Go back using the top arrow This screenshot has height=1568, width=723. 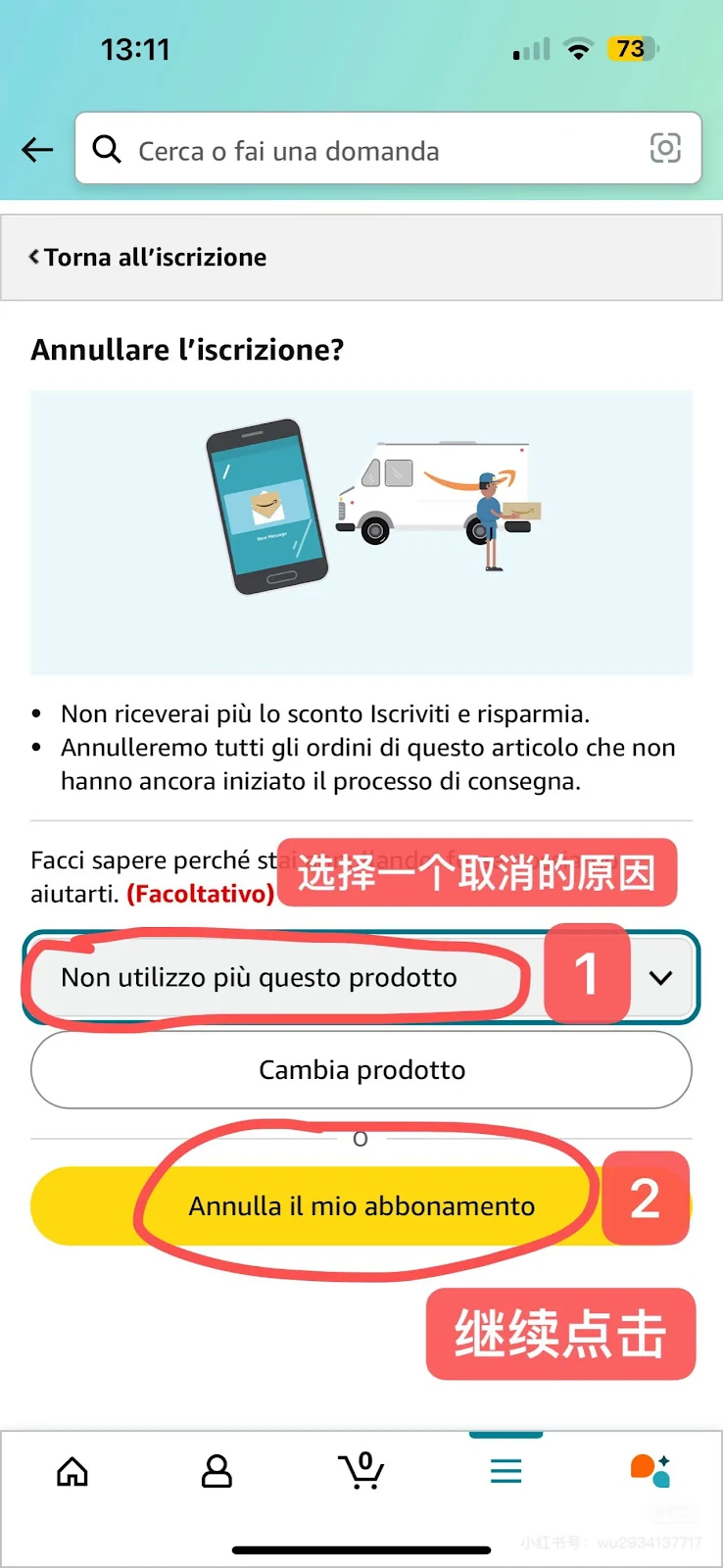pos(37,149)
